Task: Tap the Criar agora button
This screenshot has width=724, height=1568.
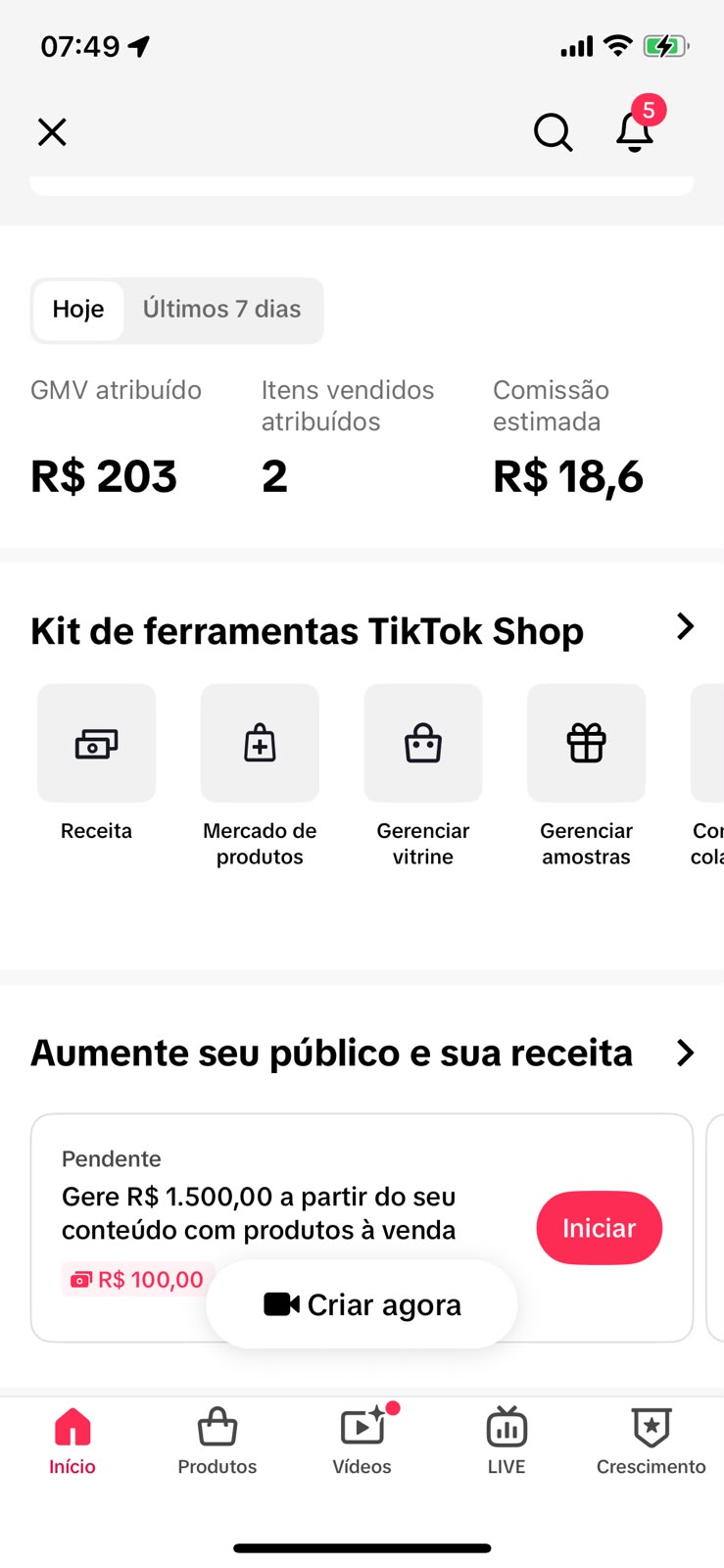Action: point(362,1304)
